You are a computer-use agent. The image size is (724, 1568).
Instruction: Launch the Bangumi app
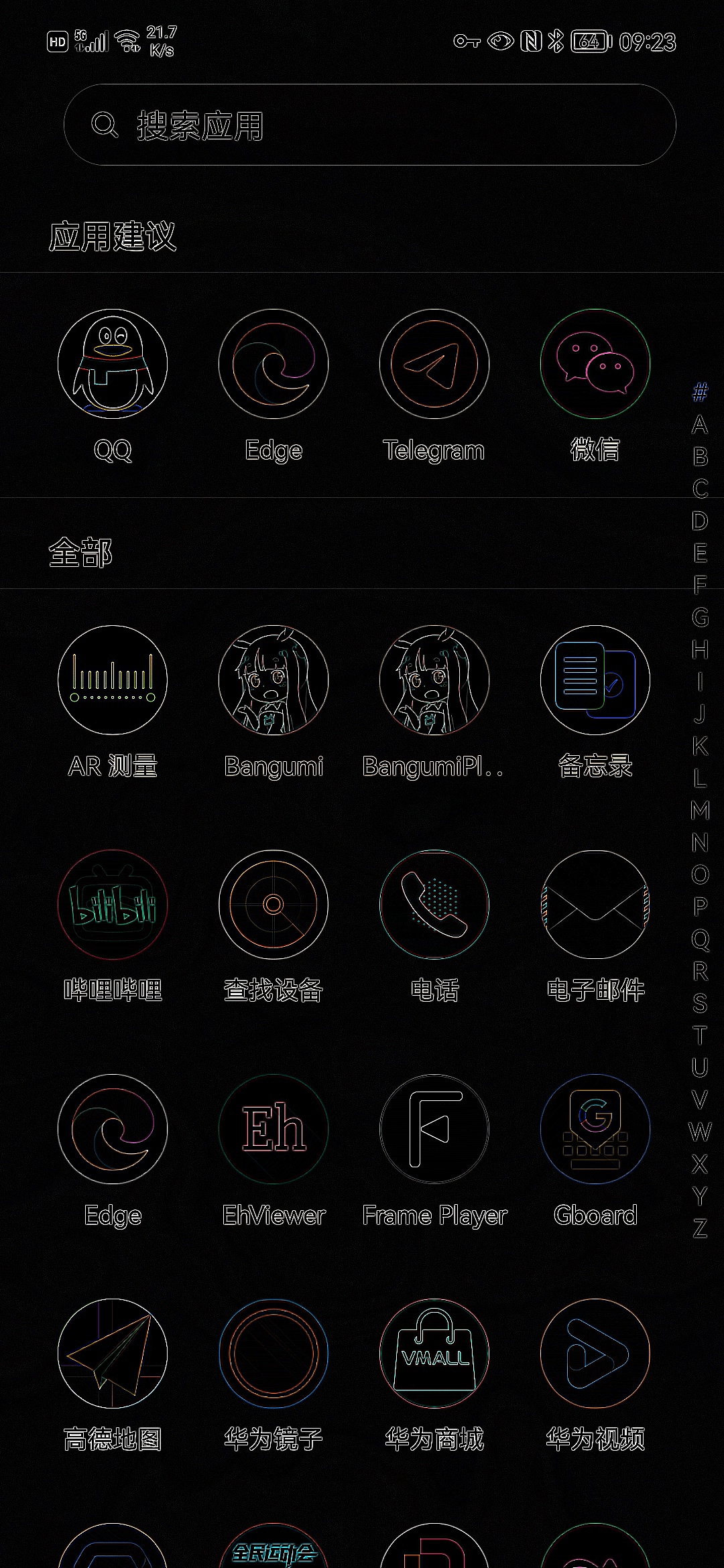click(x=274, y=680)
